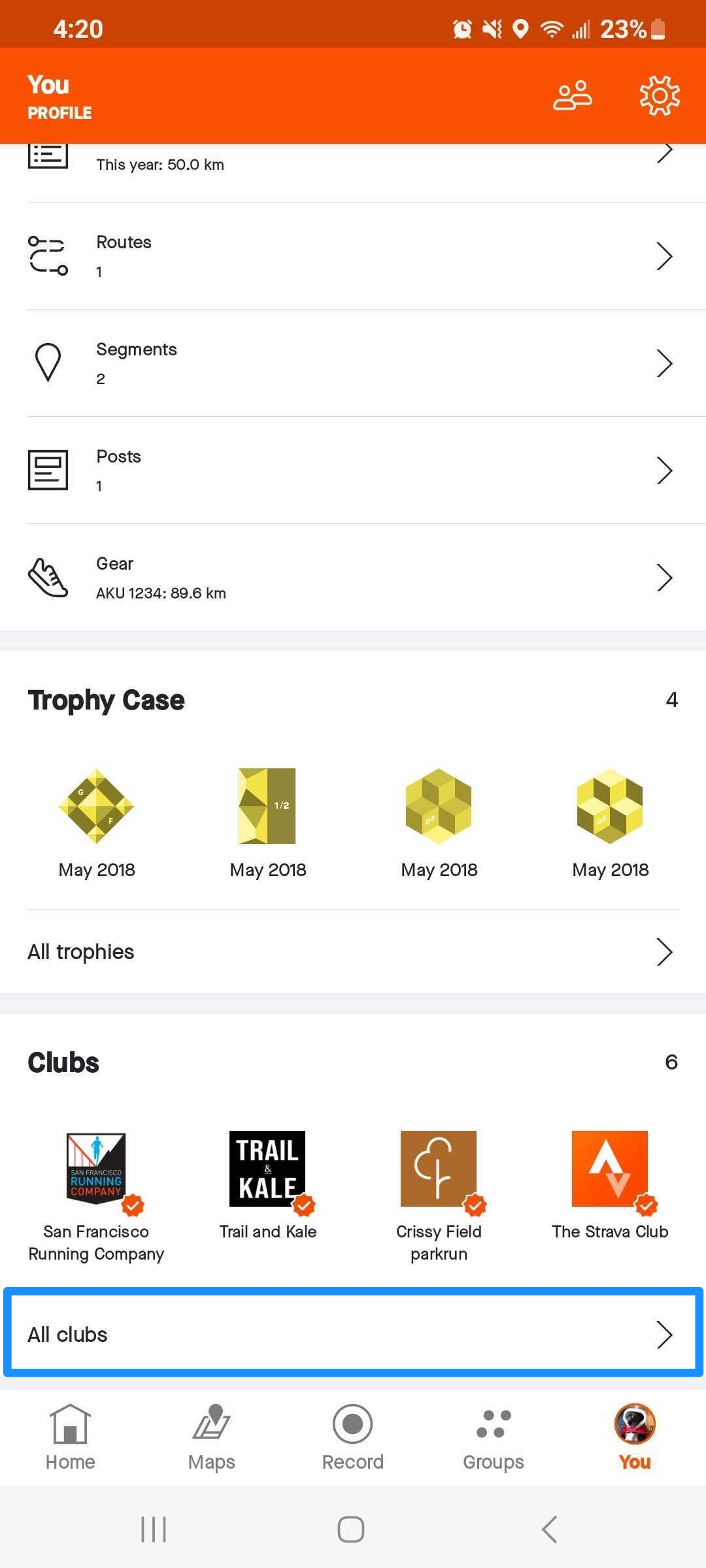Select the Maps icon in bottom navigation
The width and height of the screenshot is (706, 1568).
tap(210, 1424)
